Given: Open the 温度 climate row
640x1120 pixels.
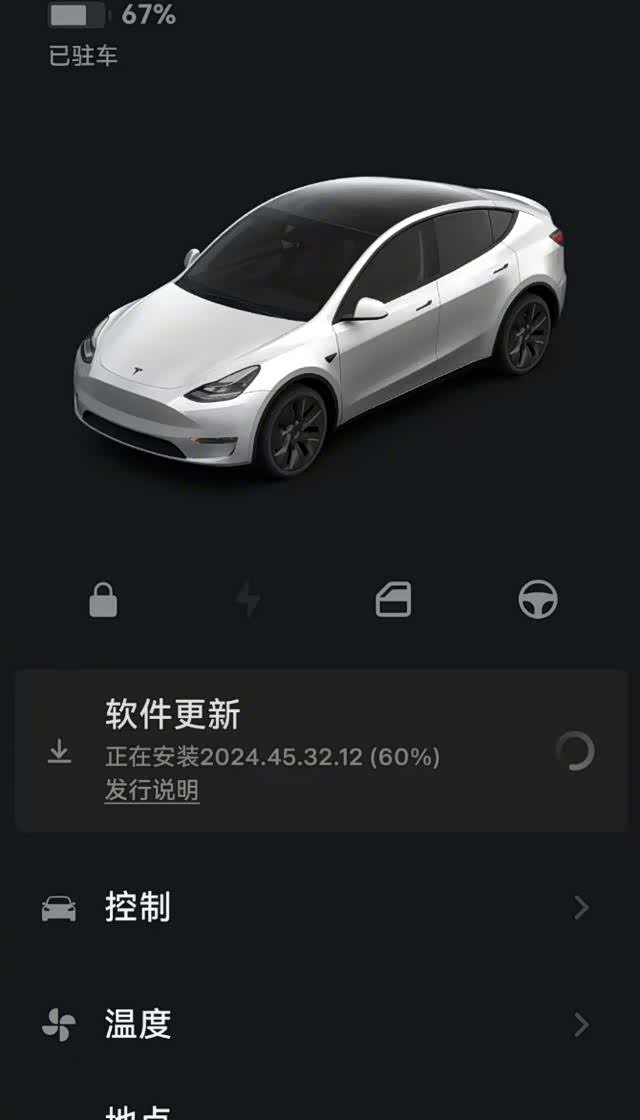Looking at the screenshot, I should pyautogui.click(x=320, y=1025).
